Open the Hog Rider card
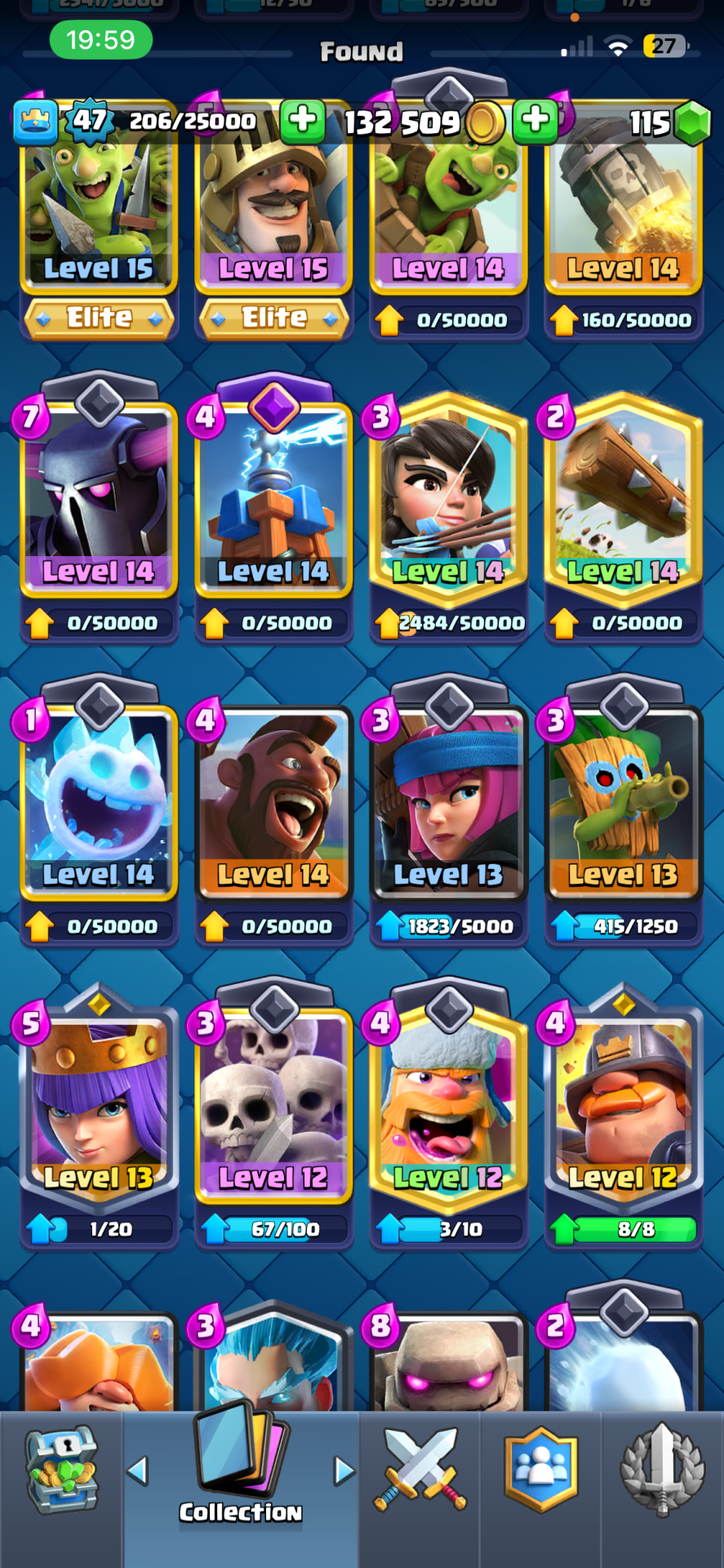This screenshot has height=1568, width=724. point(273,800)
